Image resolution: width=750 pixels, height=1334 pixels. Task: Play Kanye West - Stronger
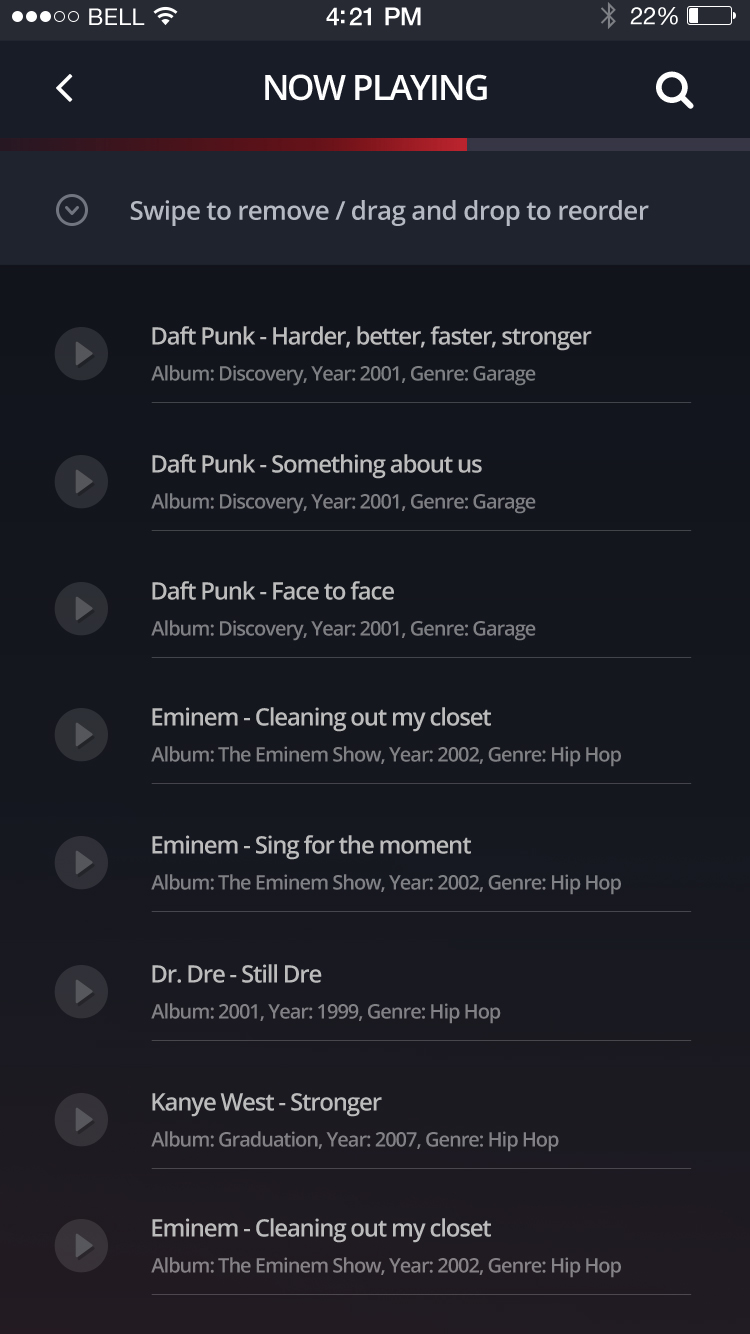click(x=81, y=1119)
